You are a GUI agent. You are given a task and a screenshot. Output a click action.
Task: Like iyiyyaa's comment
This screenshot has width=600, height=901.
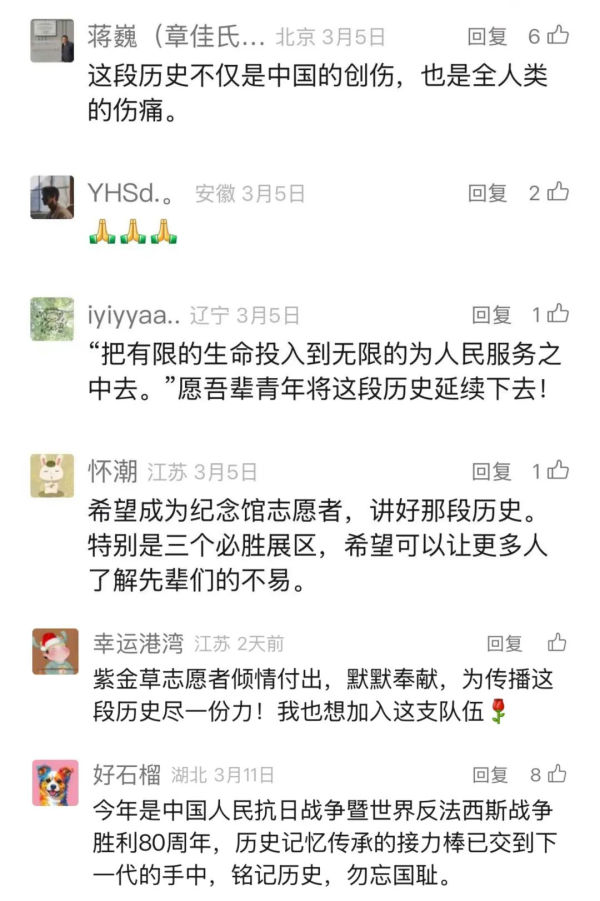point(558,314)
